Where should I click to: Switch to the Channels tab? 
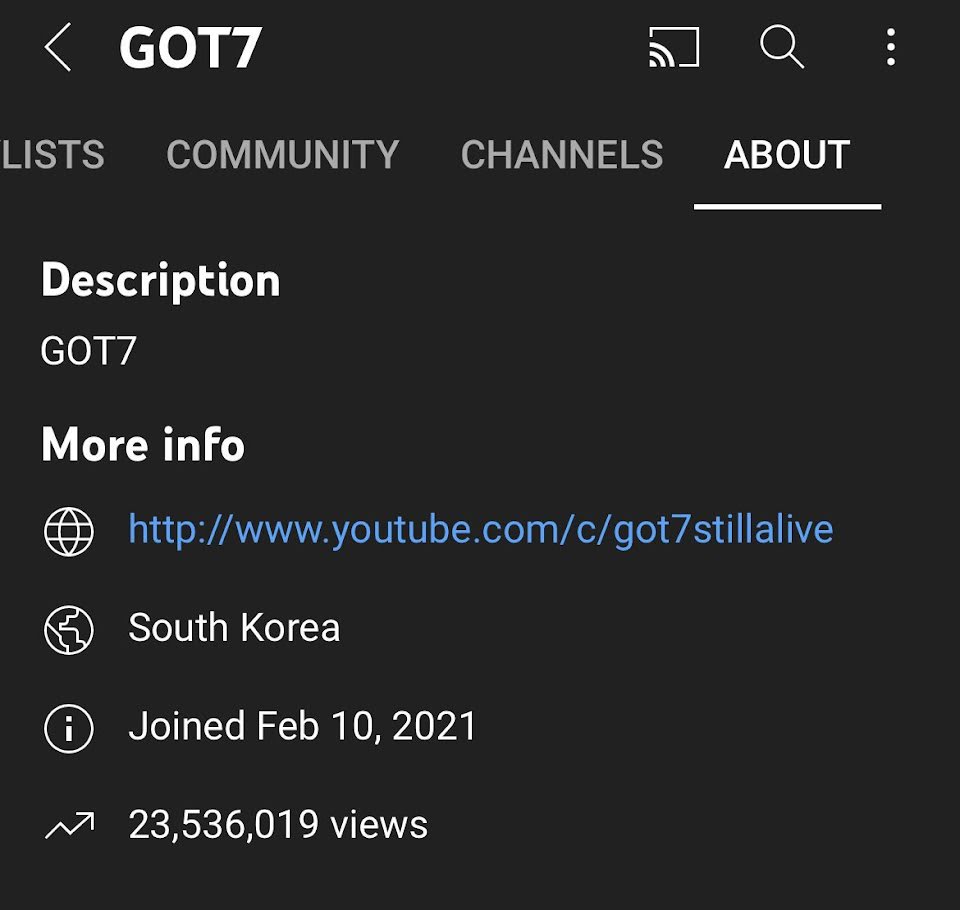[x=562, y=155]
